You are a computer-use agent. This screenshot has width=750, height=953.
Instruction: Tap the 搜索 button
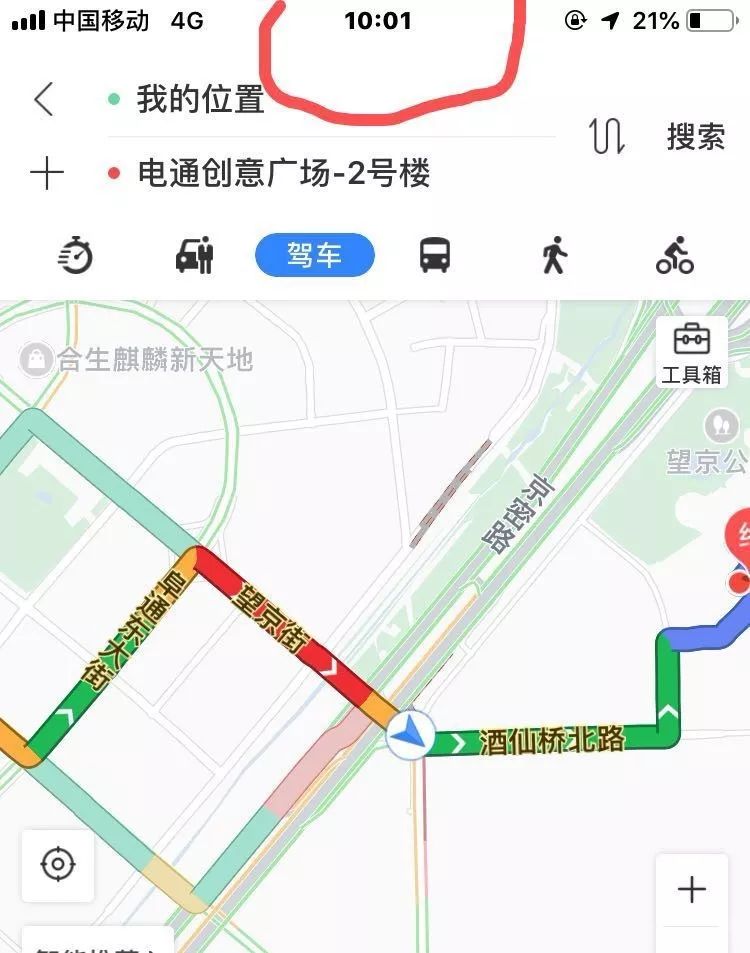point(695,136)
